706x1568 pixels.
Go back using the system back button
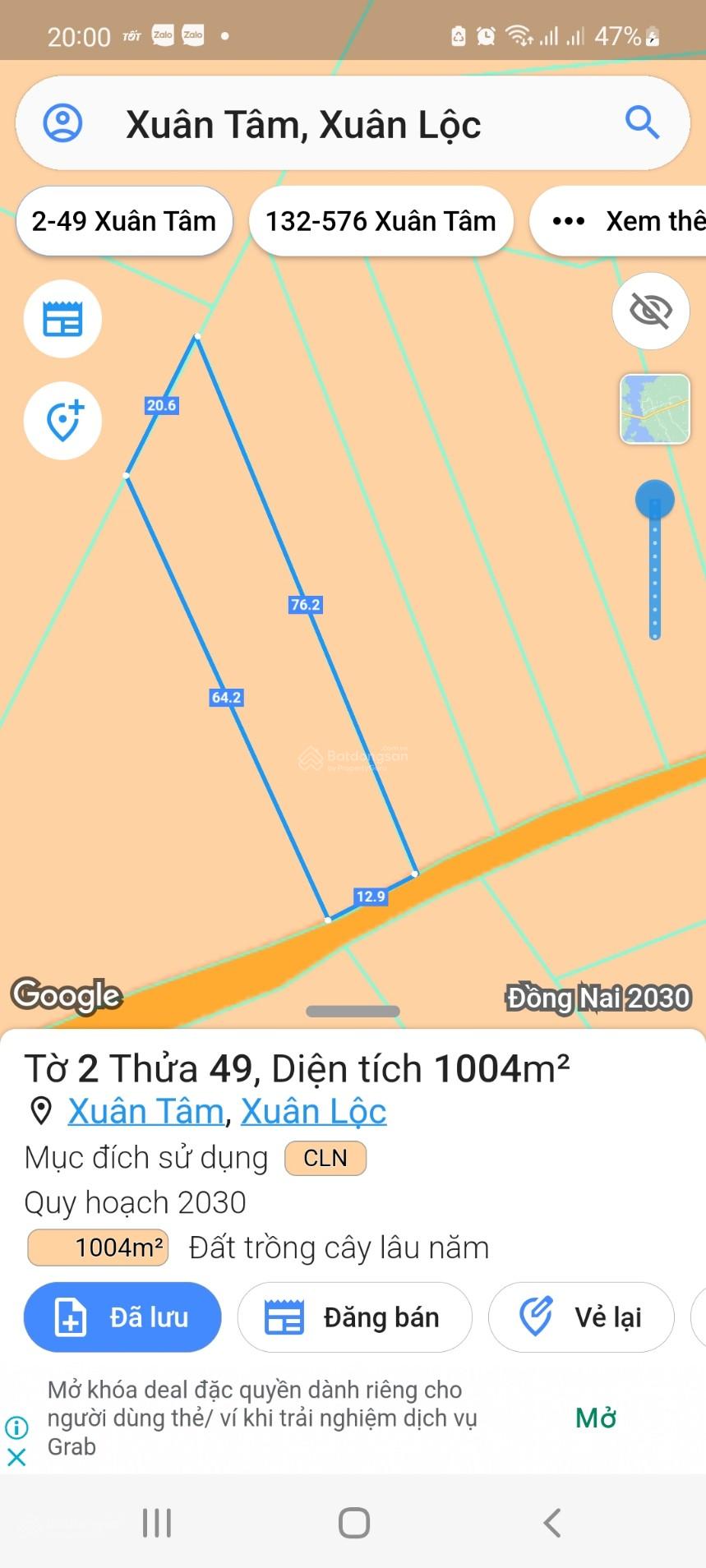[552, 1522]
